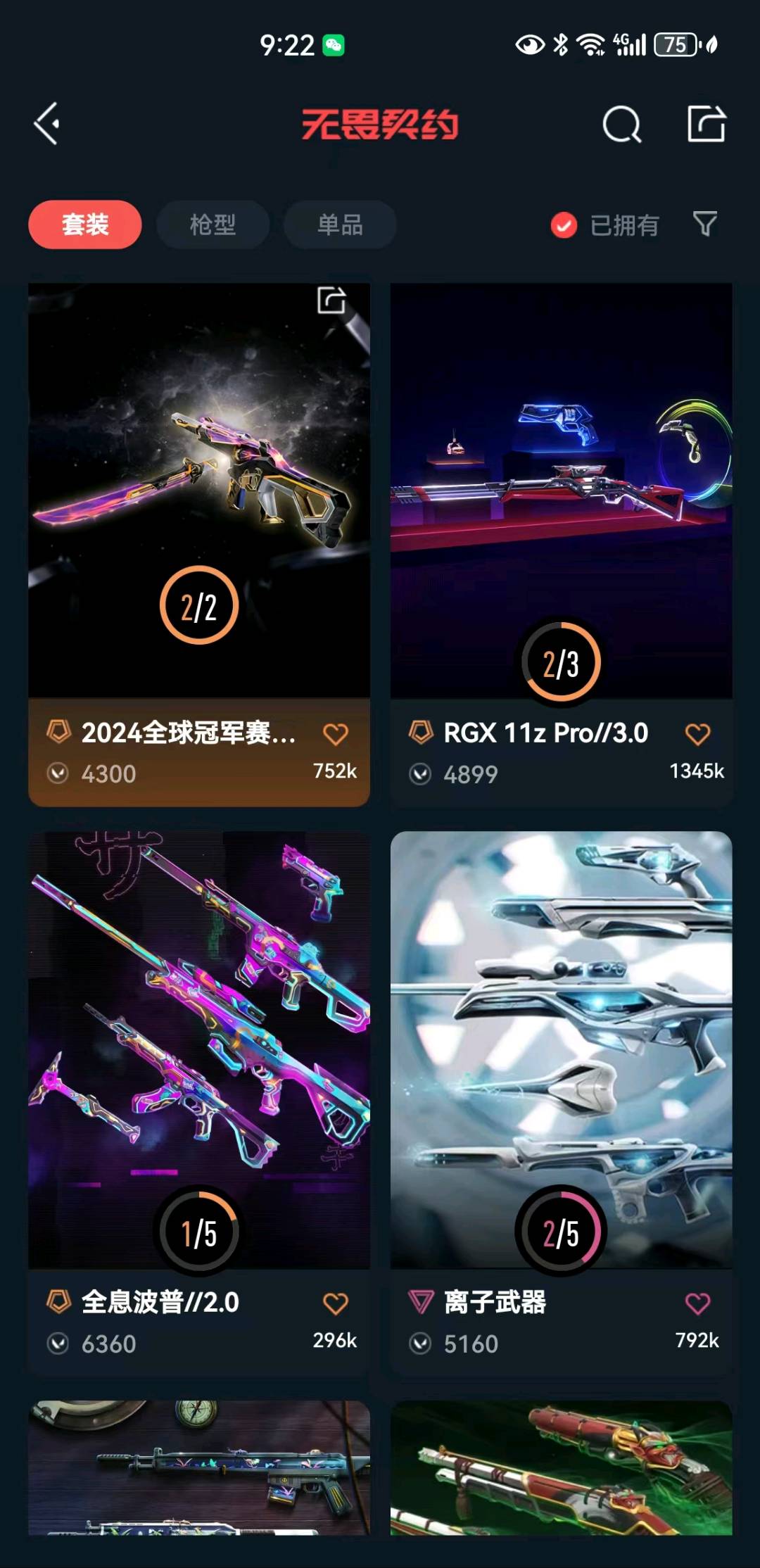Switch to the 枪型 tab
This screenshot has width=760, height=1568.
tap(213, 225)
